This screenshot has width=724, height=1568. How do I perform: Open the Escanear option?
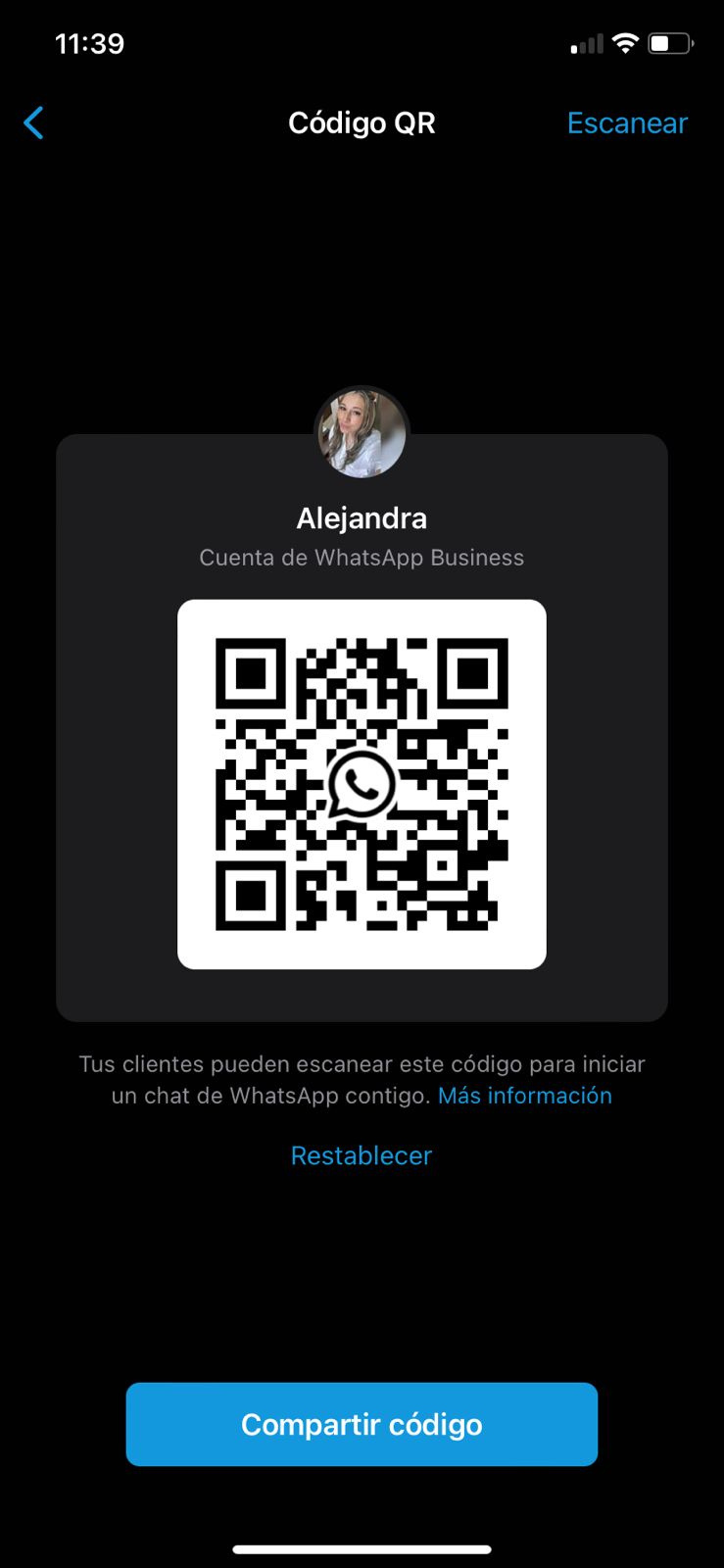(x=627, y=123)
